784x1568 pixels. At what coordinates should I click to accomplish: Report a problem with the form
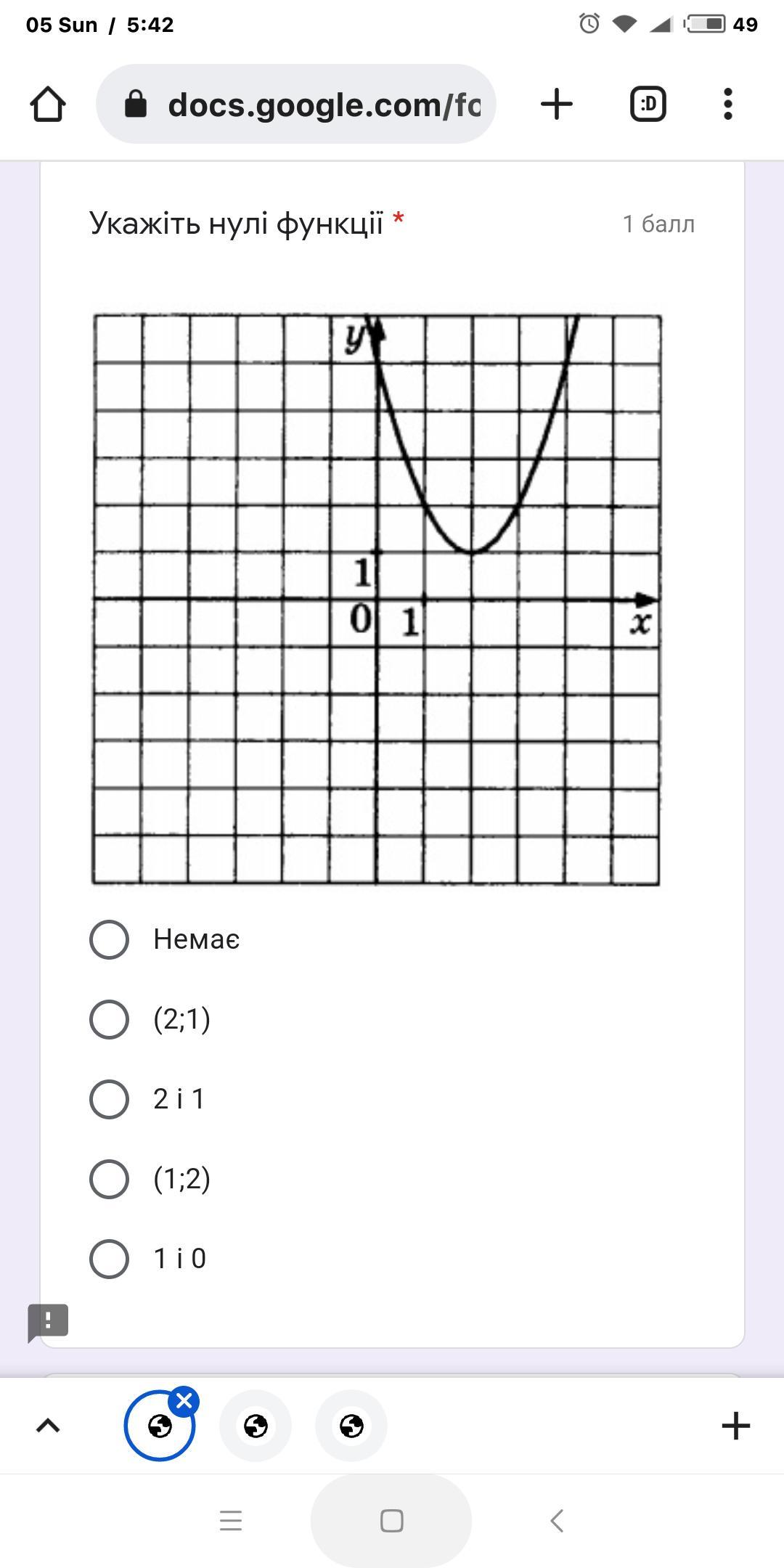[x=48, y=1321]
